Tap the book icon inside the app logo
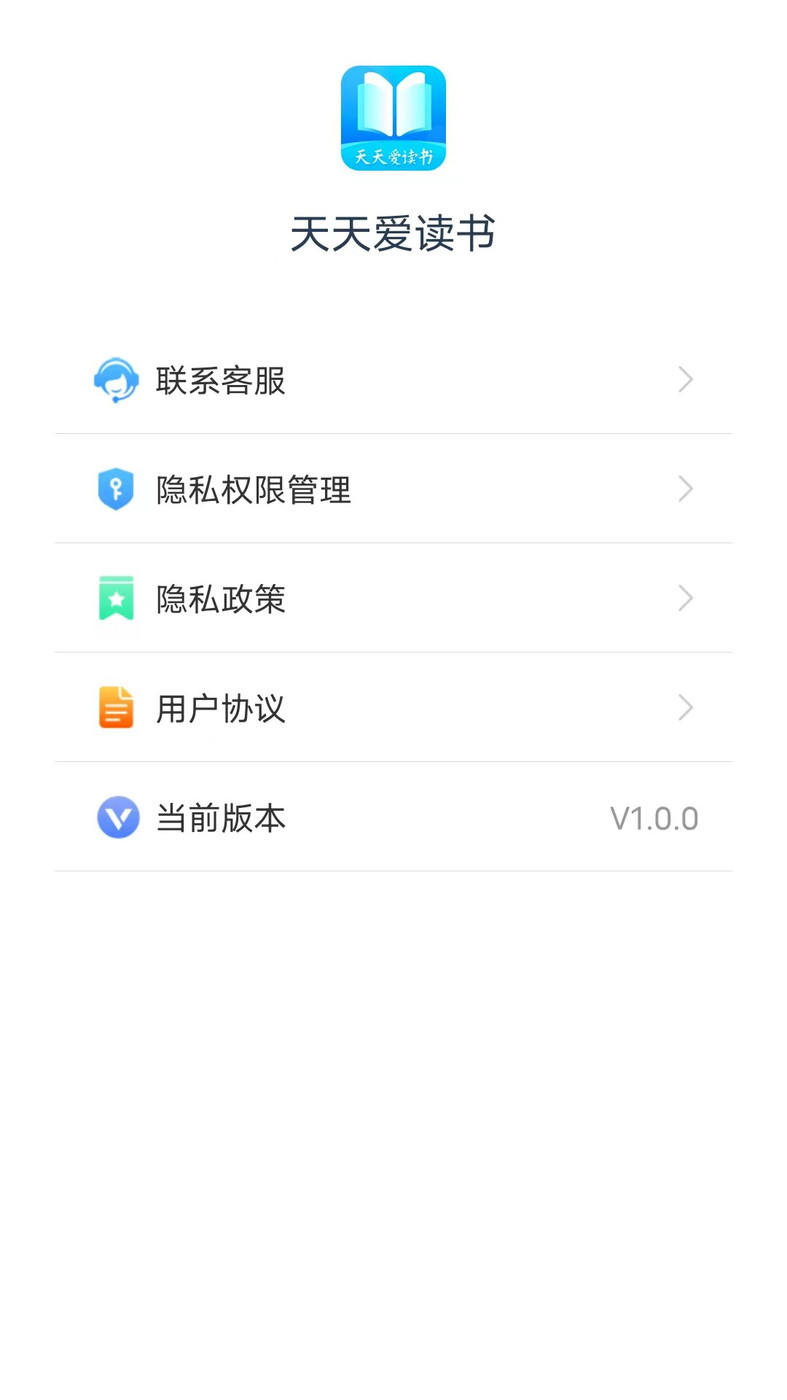787x1400 pixels. click(x=393, y=105)
